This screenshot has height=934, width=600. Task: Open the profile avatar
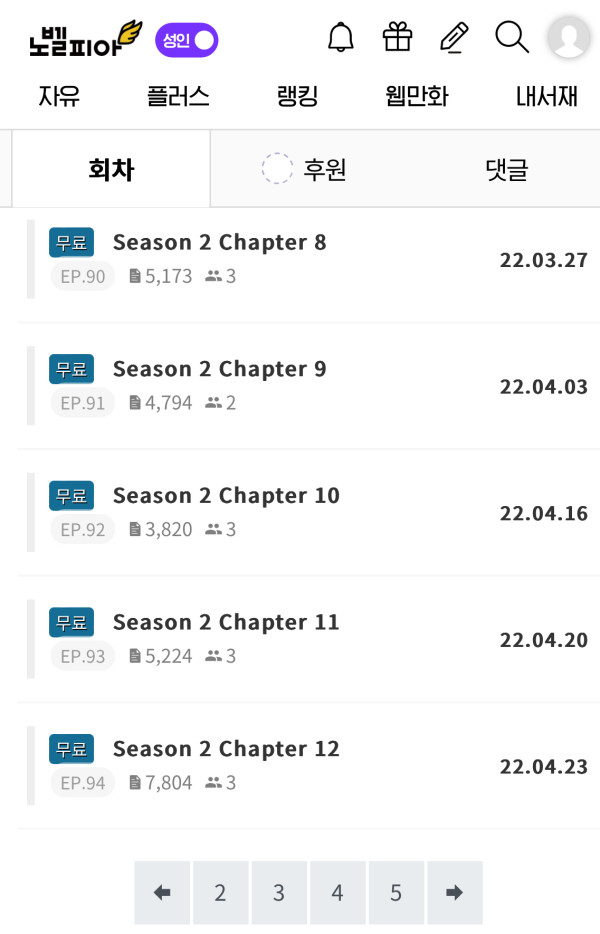click(569, 38)
